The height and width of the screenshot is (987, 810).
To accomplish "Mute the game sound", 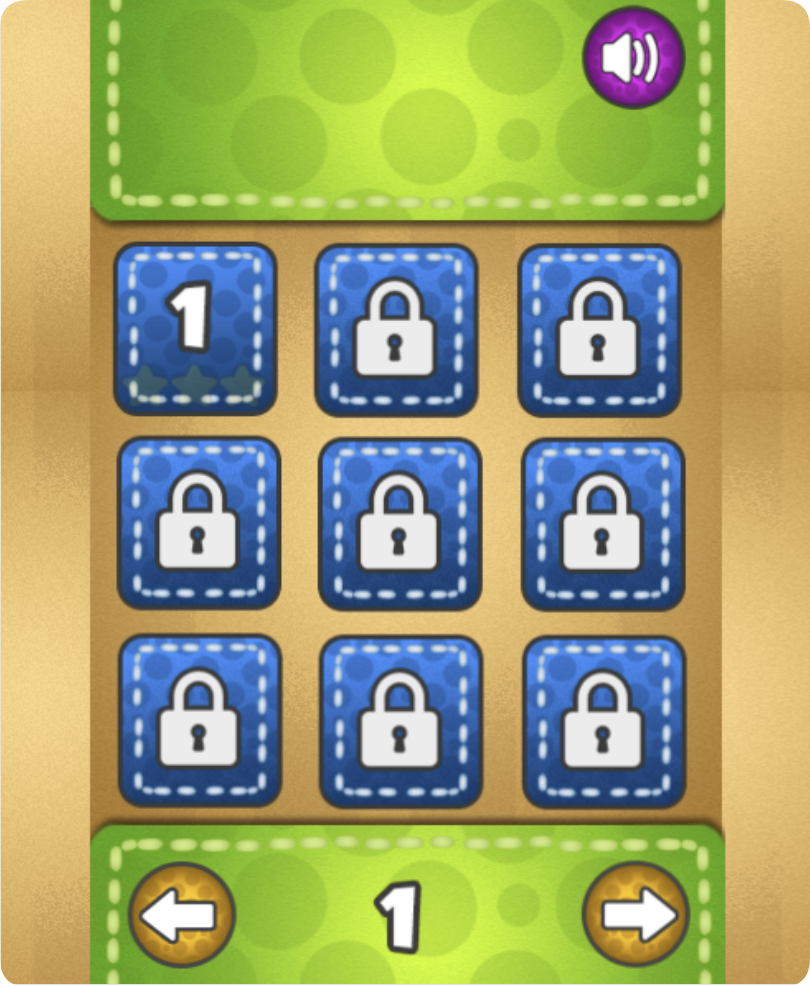I will click(633, 56).
